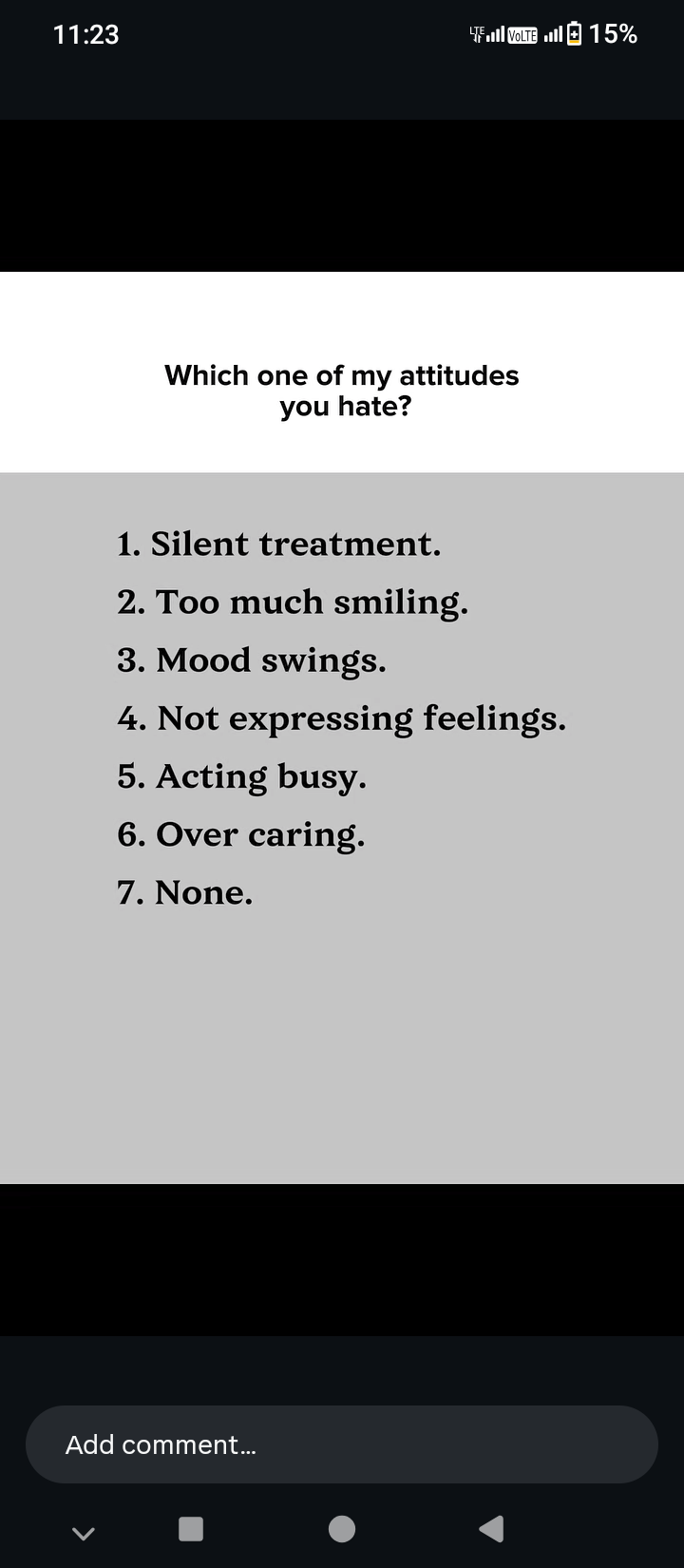Open the recent apps overview

(x=191, y=1529)
